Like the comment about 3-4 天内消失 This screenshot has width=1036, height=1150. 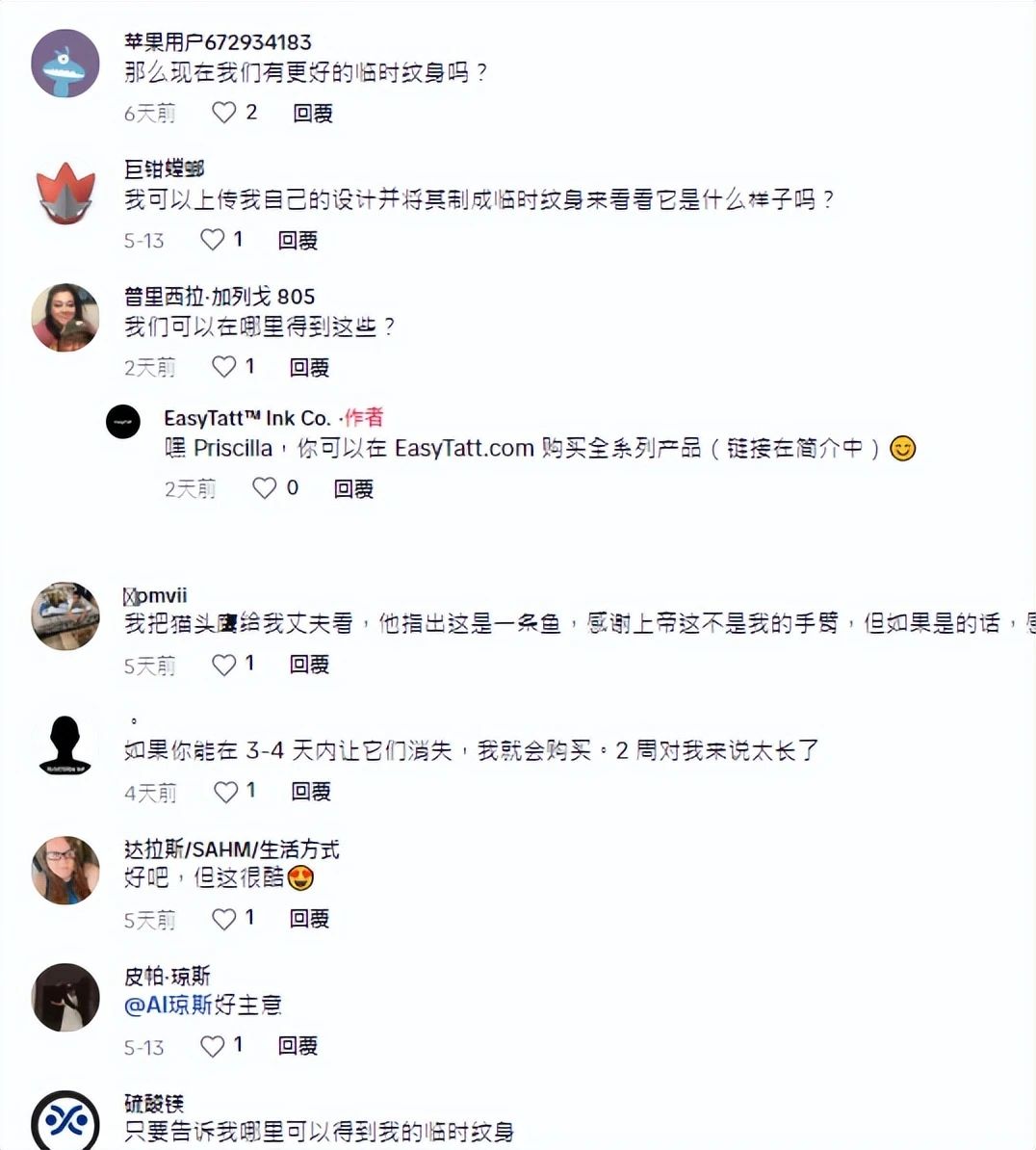point(225,792)
